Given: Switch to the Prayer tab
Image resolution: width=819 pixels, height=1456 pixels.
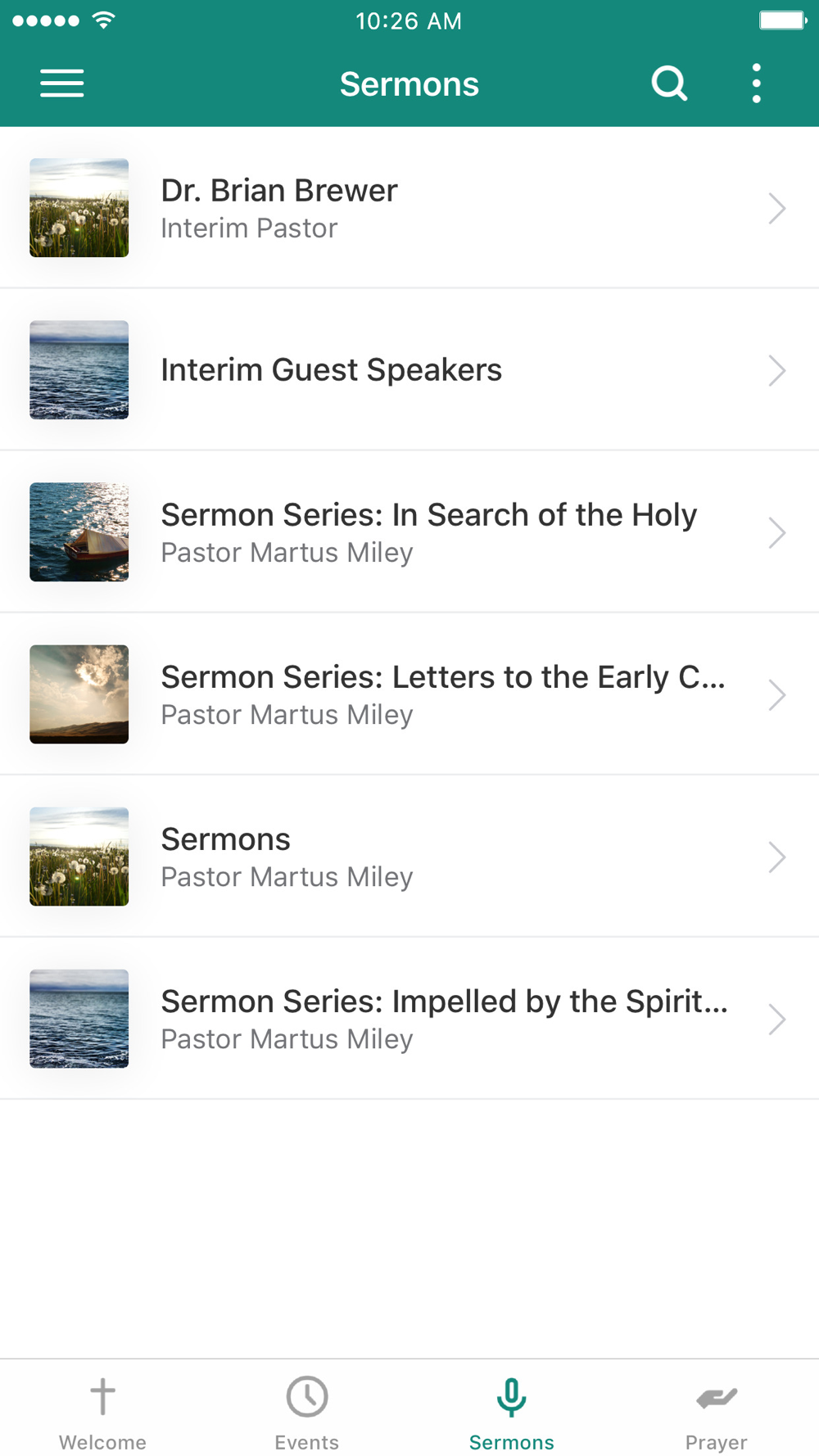Looking at the screenshot, I should pyautogui.click(x=717, y=1412).
